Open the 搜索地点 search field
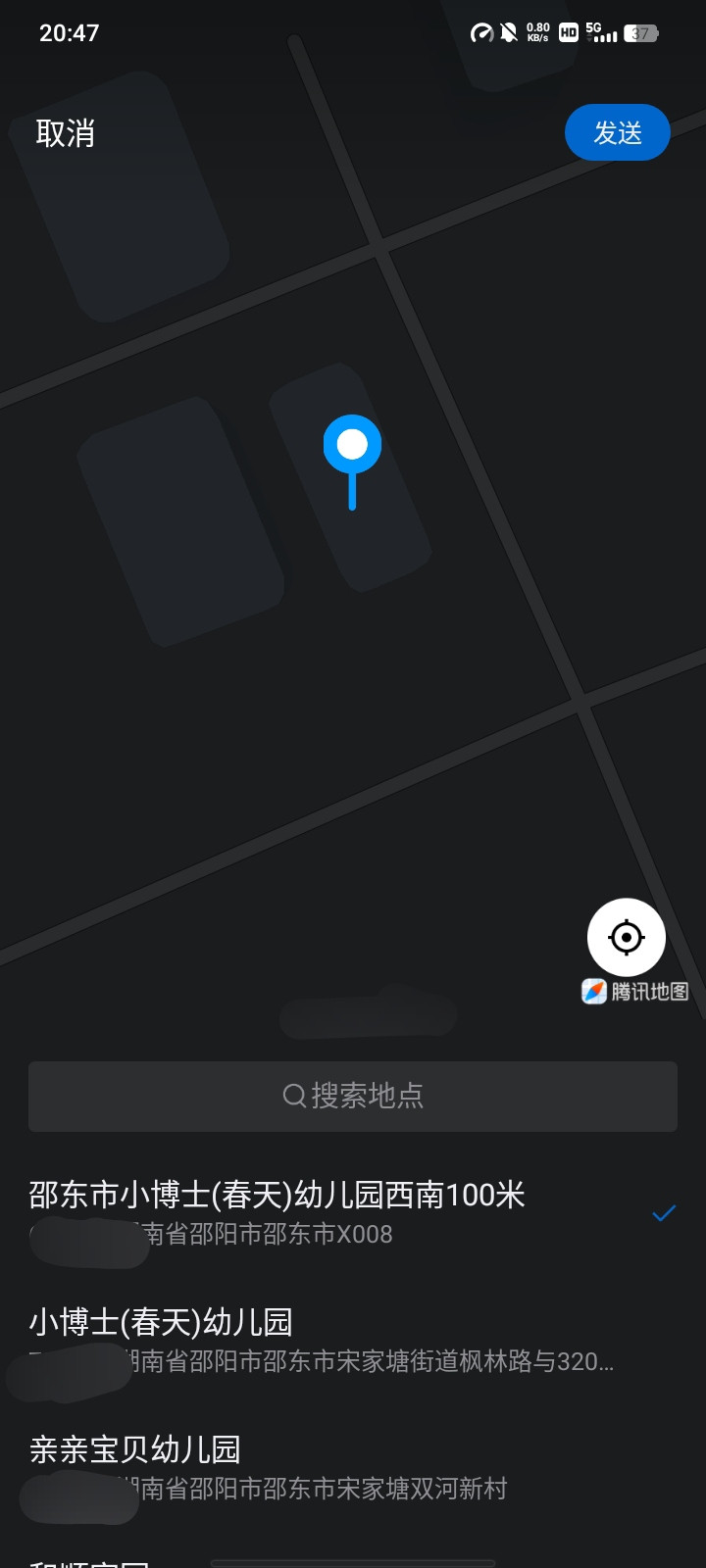The width and height of the screenshot is (706, 1568). (x=353, y=1096)
